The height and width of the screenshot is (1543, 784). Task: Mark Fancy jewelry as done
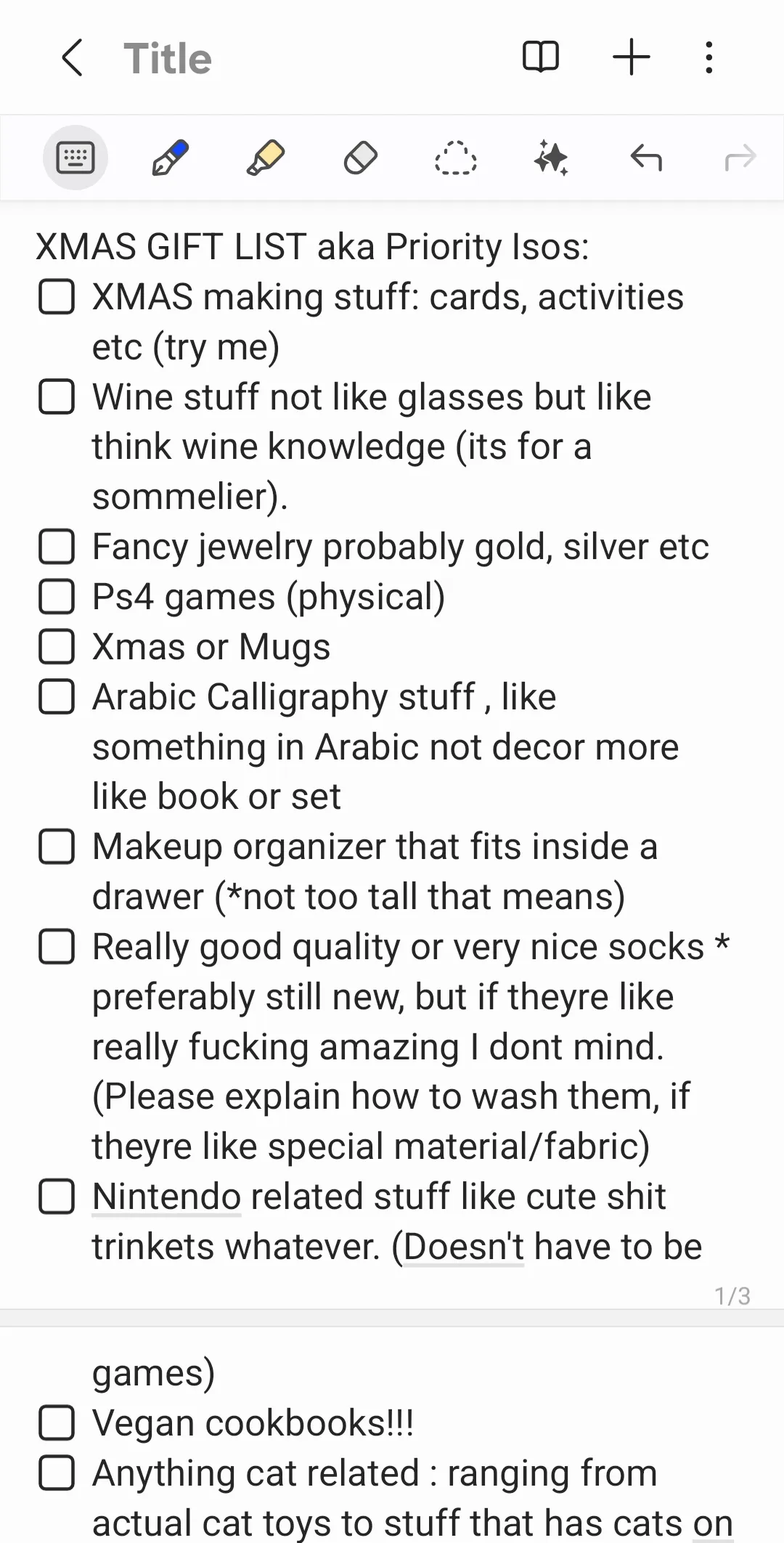[57, 547]
